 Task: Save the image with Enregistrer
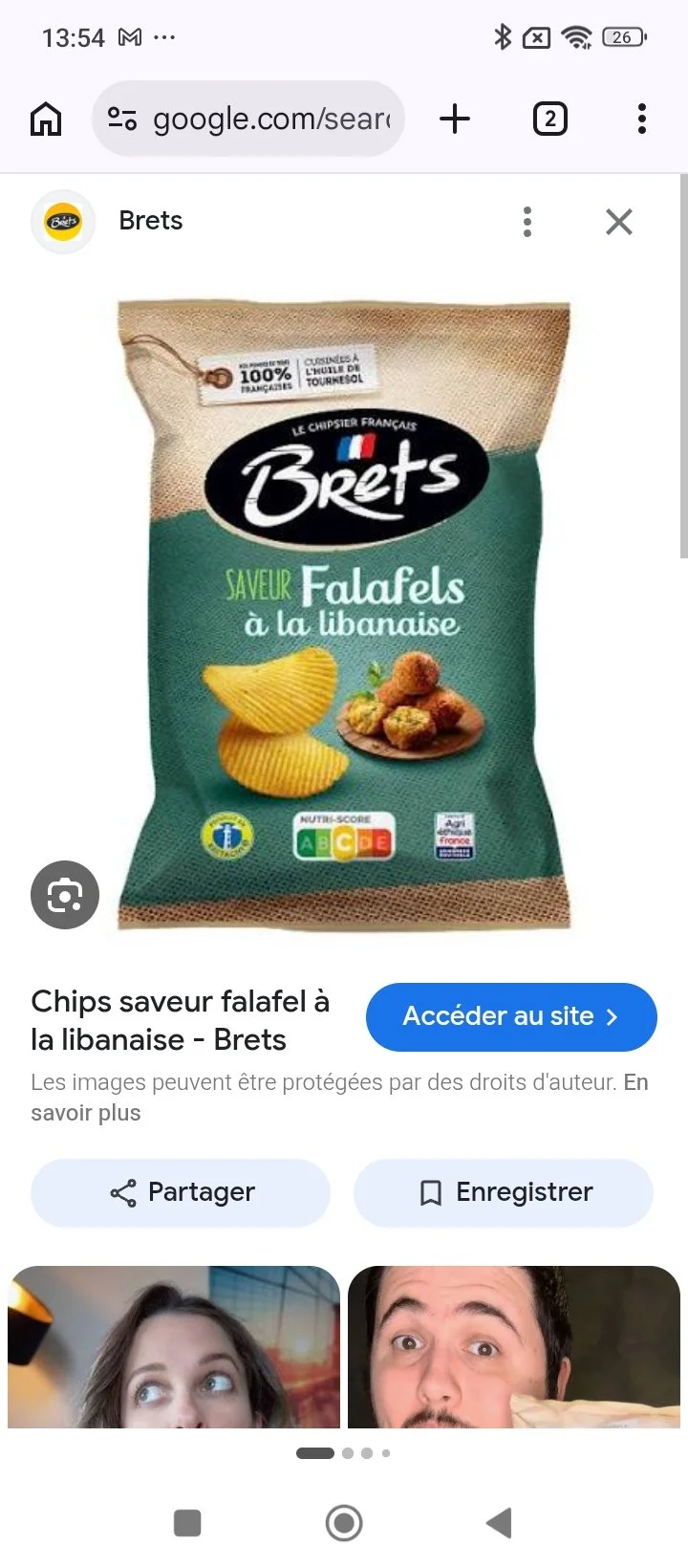(504, 1192)
